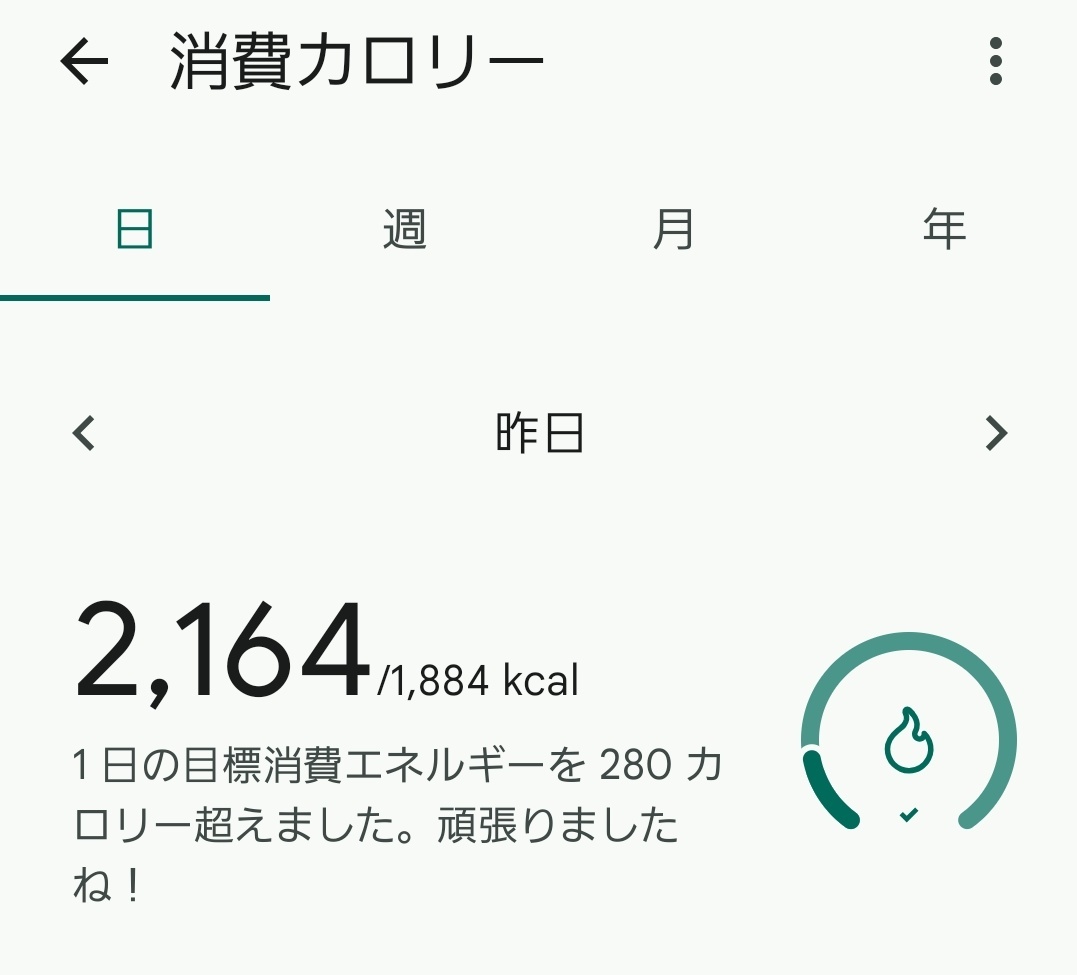1077x975 pixels.
Task: Show the previous day before 昨日
Action: pyautogui.click(x=85, y=434)
